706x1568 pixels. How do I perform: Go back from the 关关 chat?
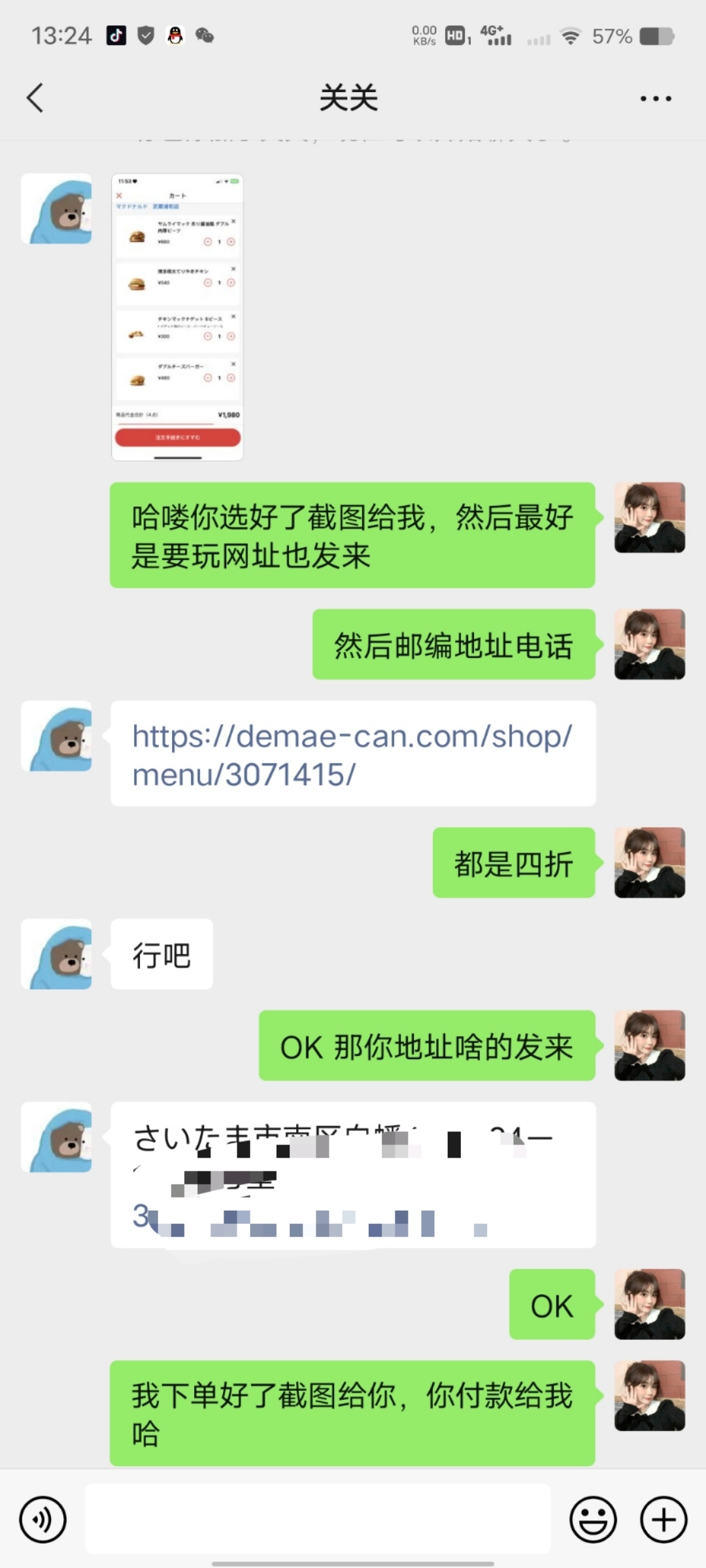point(35,98)
